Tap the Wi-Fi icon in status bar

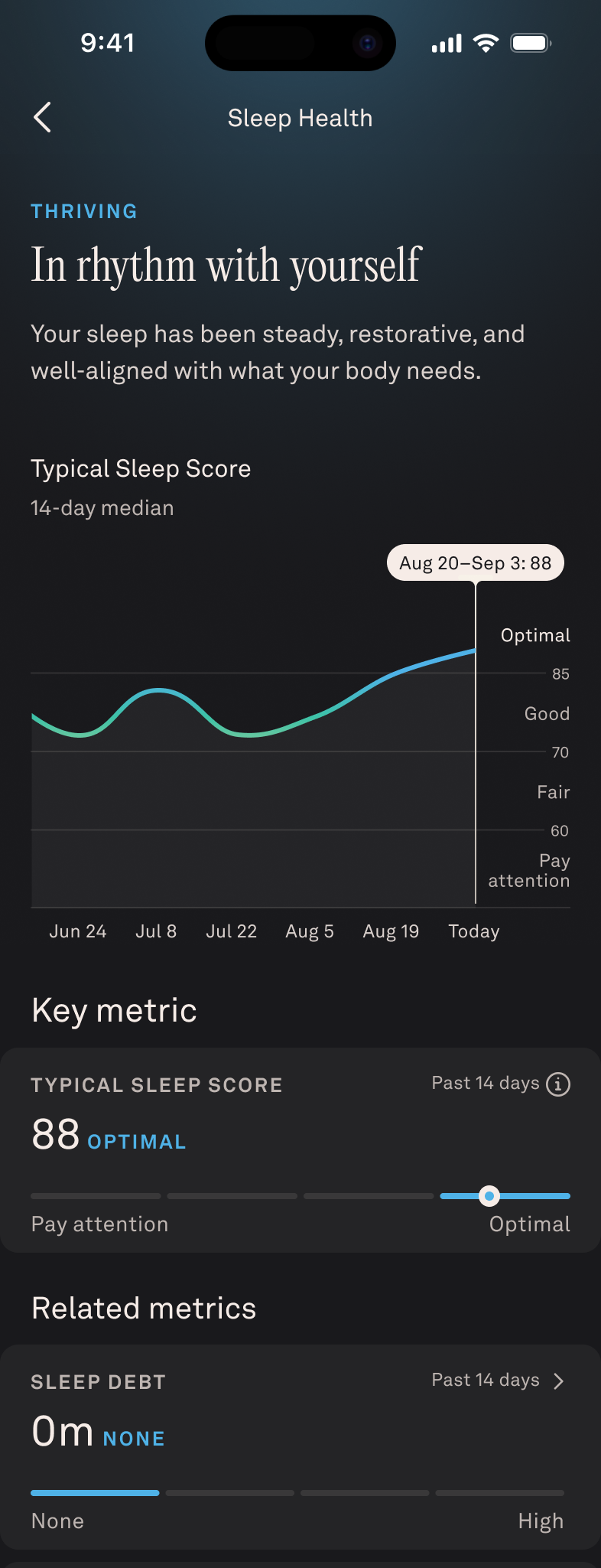click(486, 42)
